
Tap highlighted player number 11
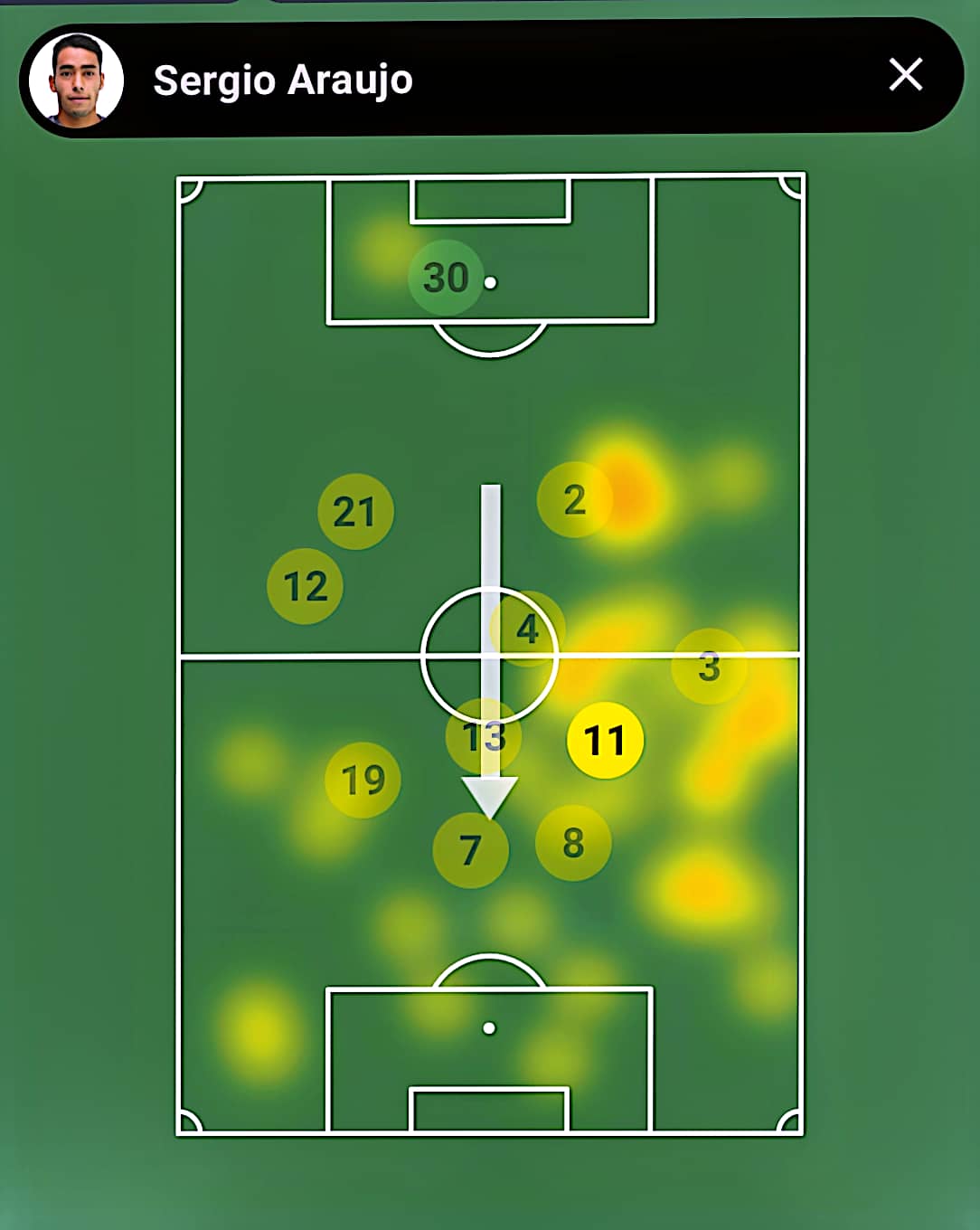605,741
